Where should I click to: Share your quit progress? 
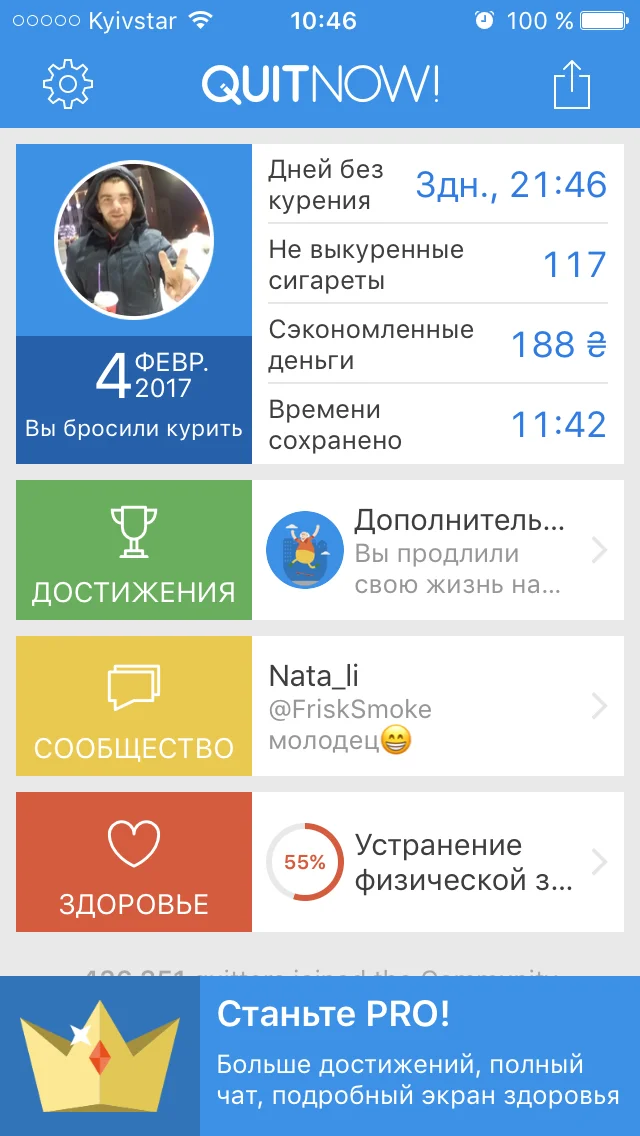click(572, 85)
